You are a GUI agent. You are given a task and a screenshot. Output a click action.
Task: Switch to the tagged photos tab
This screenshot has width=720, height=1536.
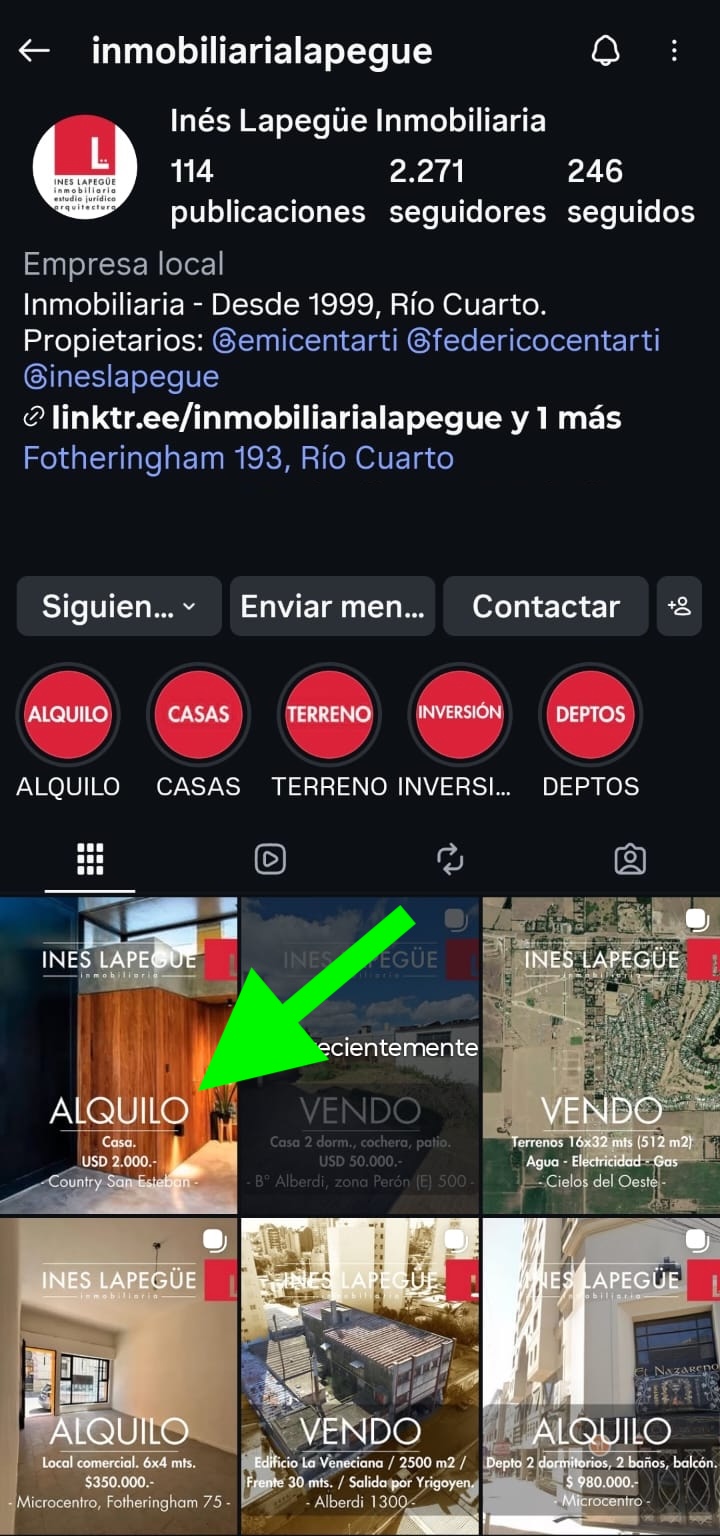pyautogui.click(x=630, y=859)
